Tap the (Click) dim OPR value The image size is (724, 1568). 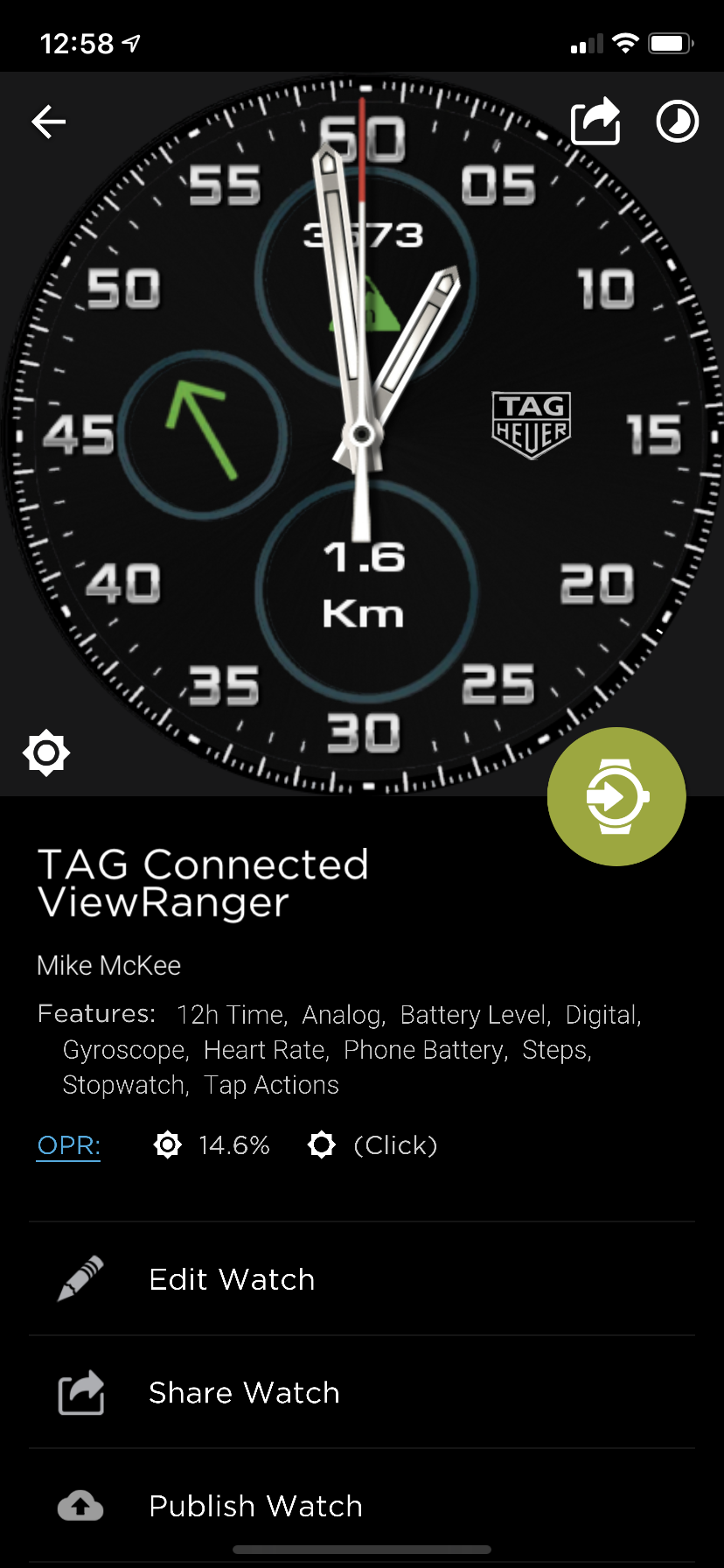point(395,1145)
